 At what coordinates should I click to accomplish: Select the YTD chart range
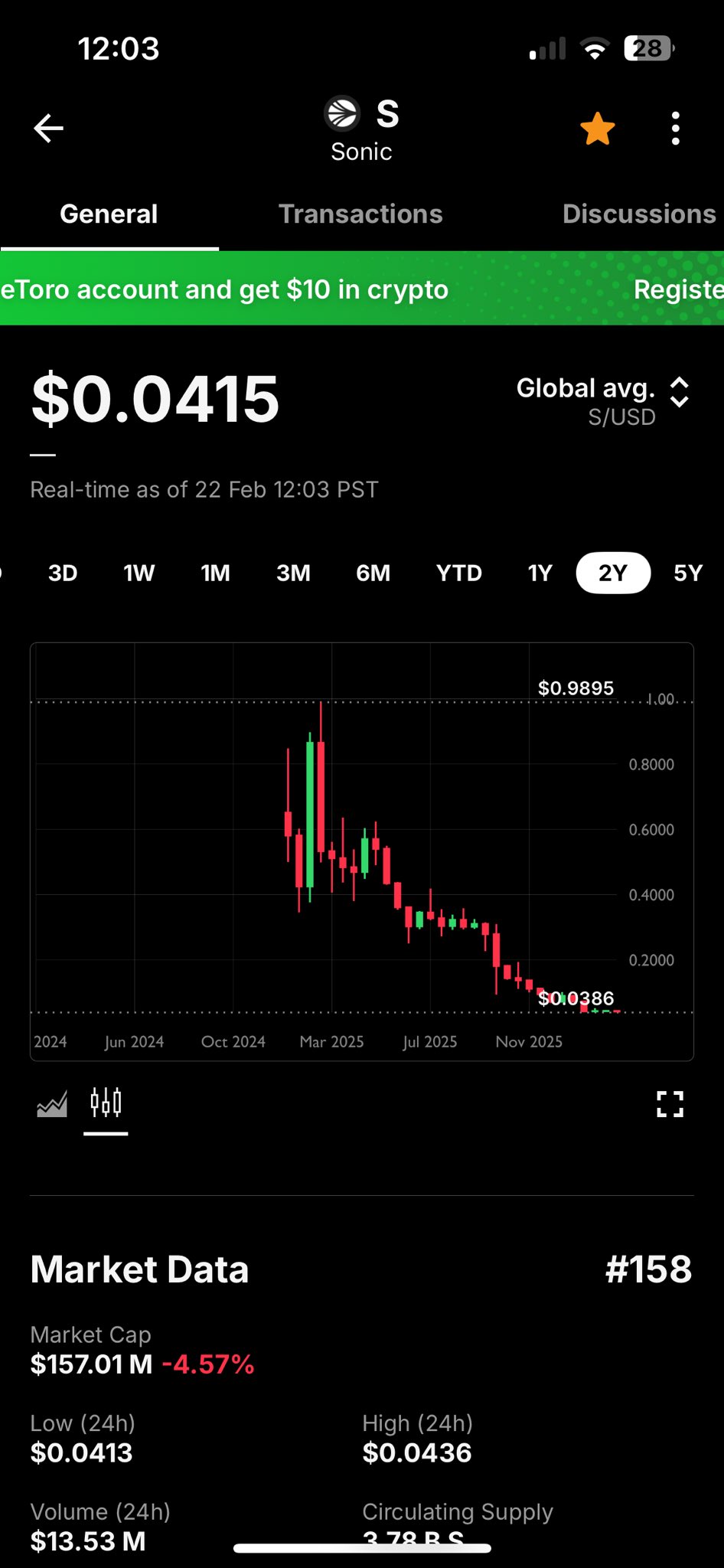pyautogui.click(x=459, y=573)
